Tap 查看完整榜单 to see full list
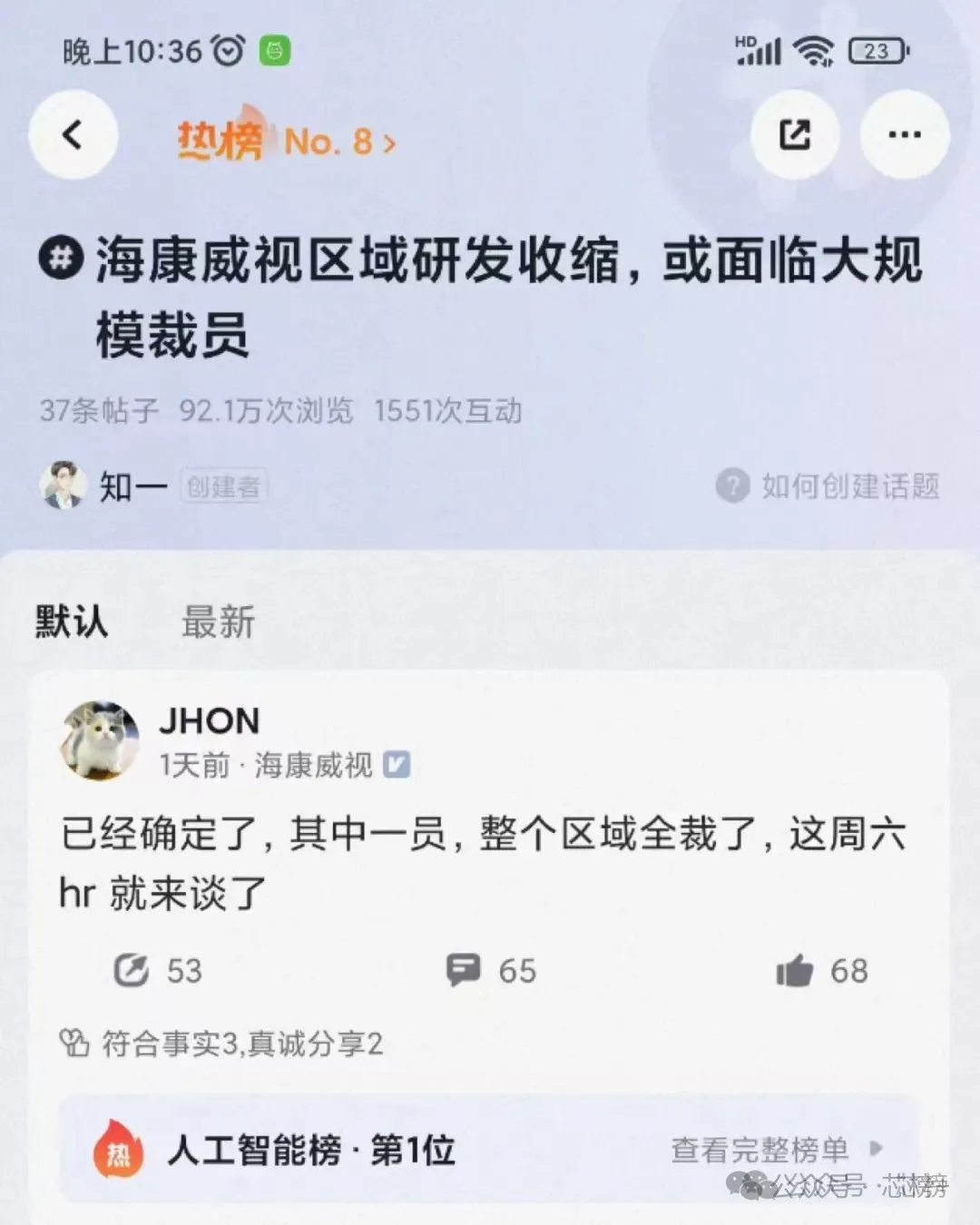 pos(775,1150)
